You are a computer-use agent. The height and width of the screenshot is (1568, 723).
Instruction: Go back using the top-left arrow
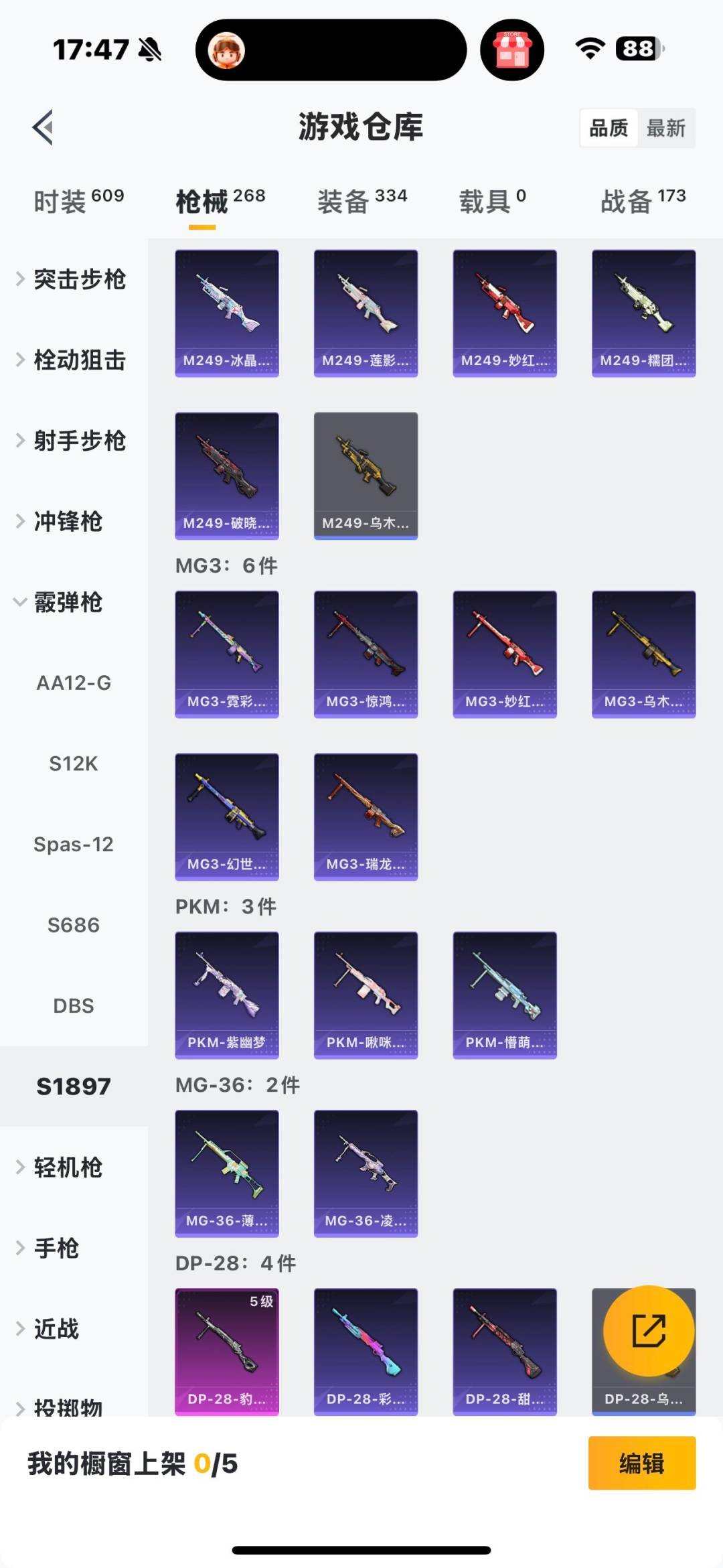coord(43,127)
